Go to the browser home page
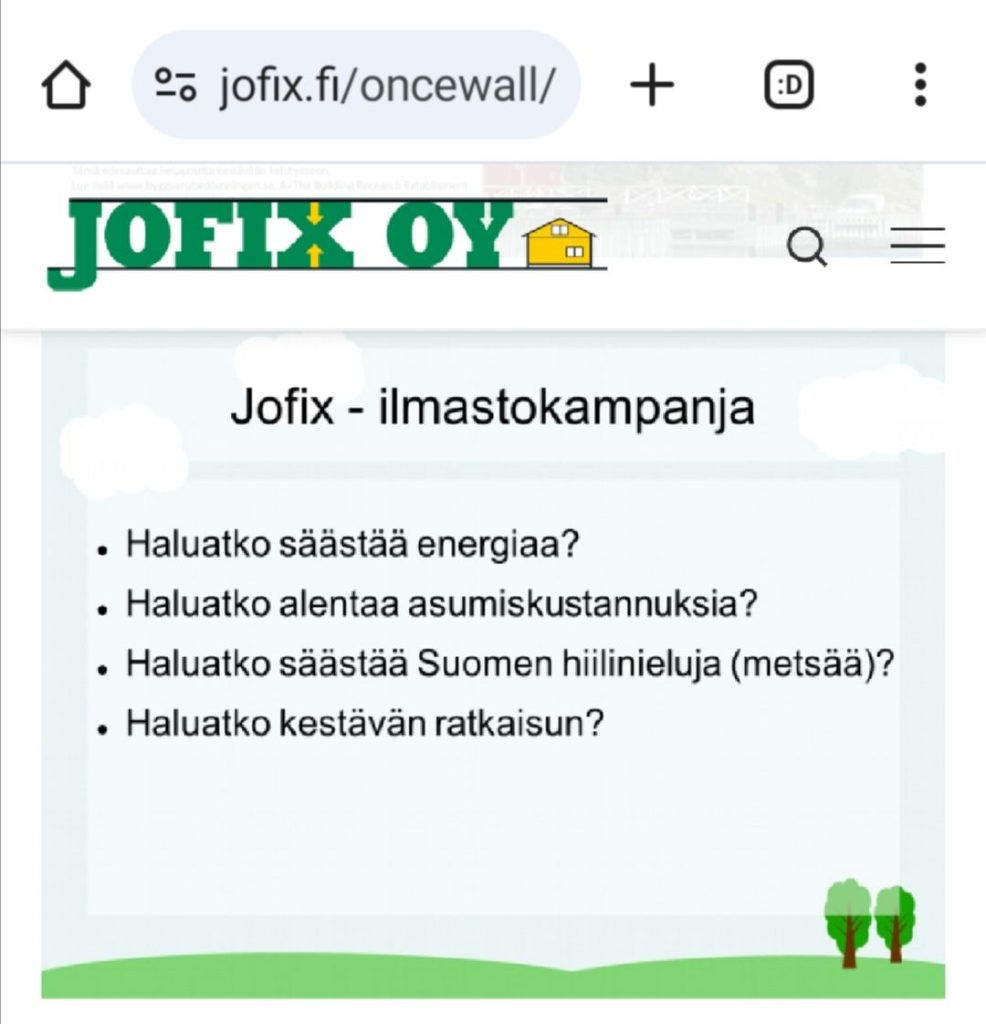This screenshot has height=1024, width=986. pos(66,87)
